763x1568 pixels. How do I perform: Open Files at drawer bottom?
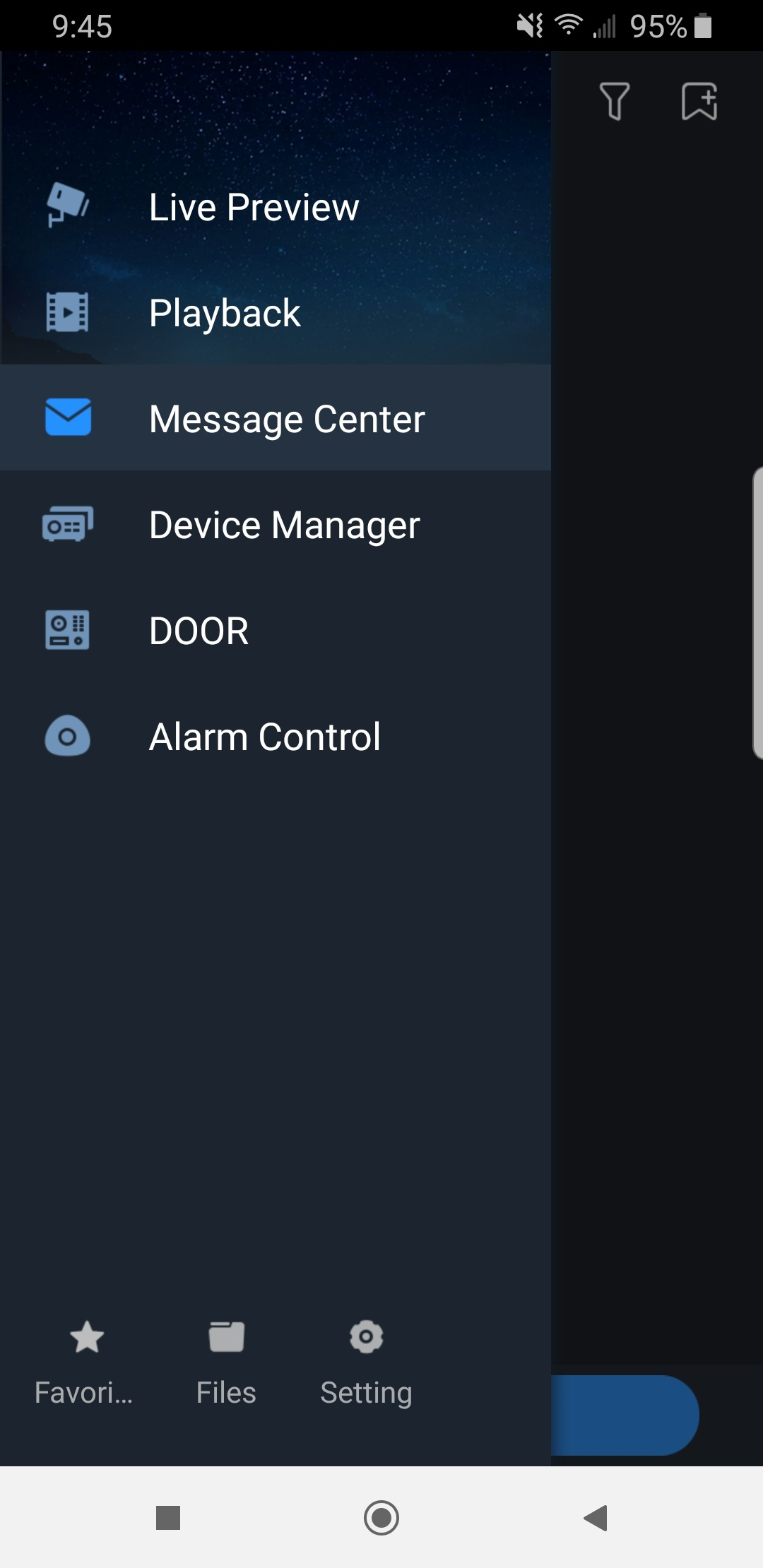click(226, 1363)
